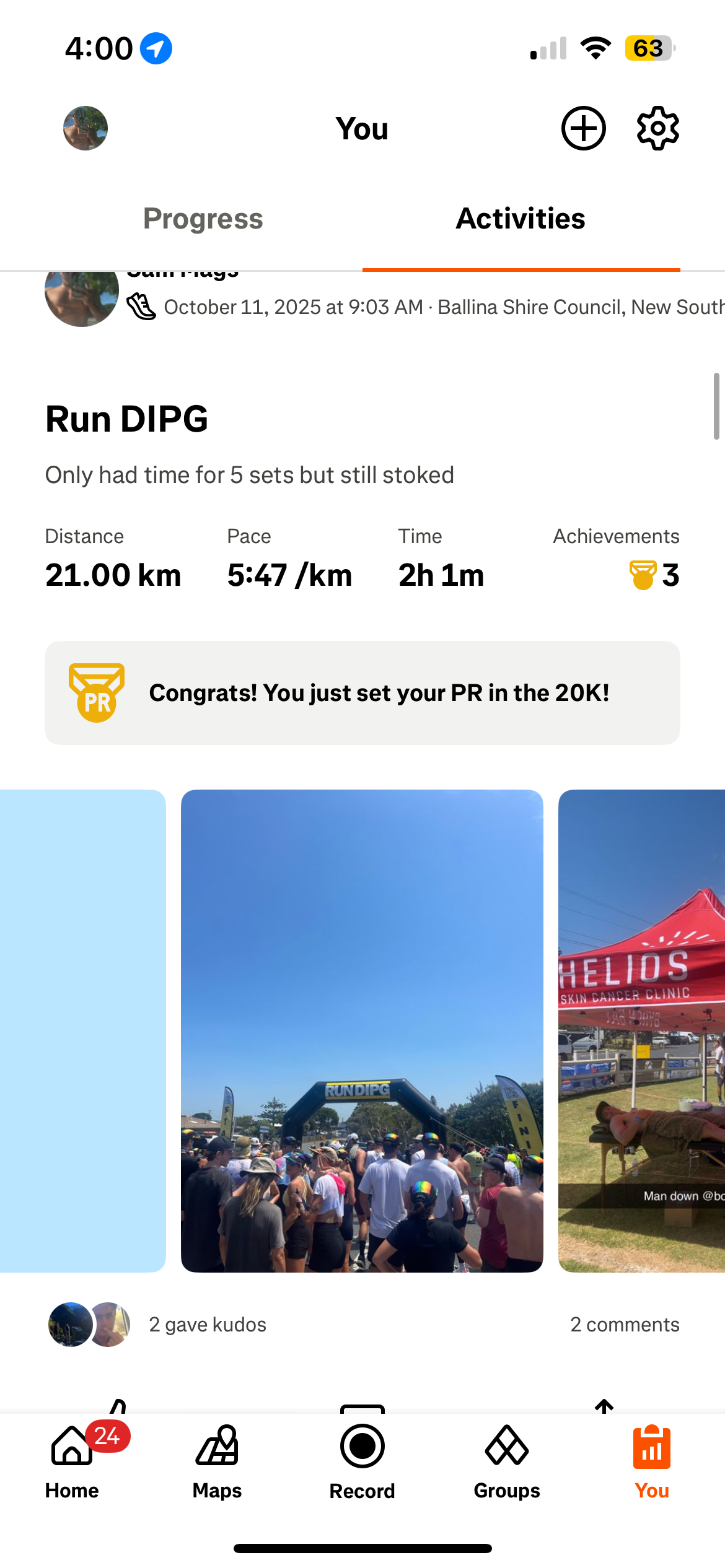Open the settings gear
This screenshot has height=1568, width=725.
coord(657,128)
